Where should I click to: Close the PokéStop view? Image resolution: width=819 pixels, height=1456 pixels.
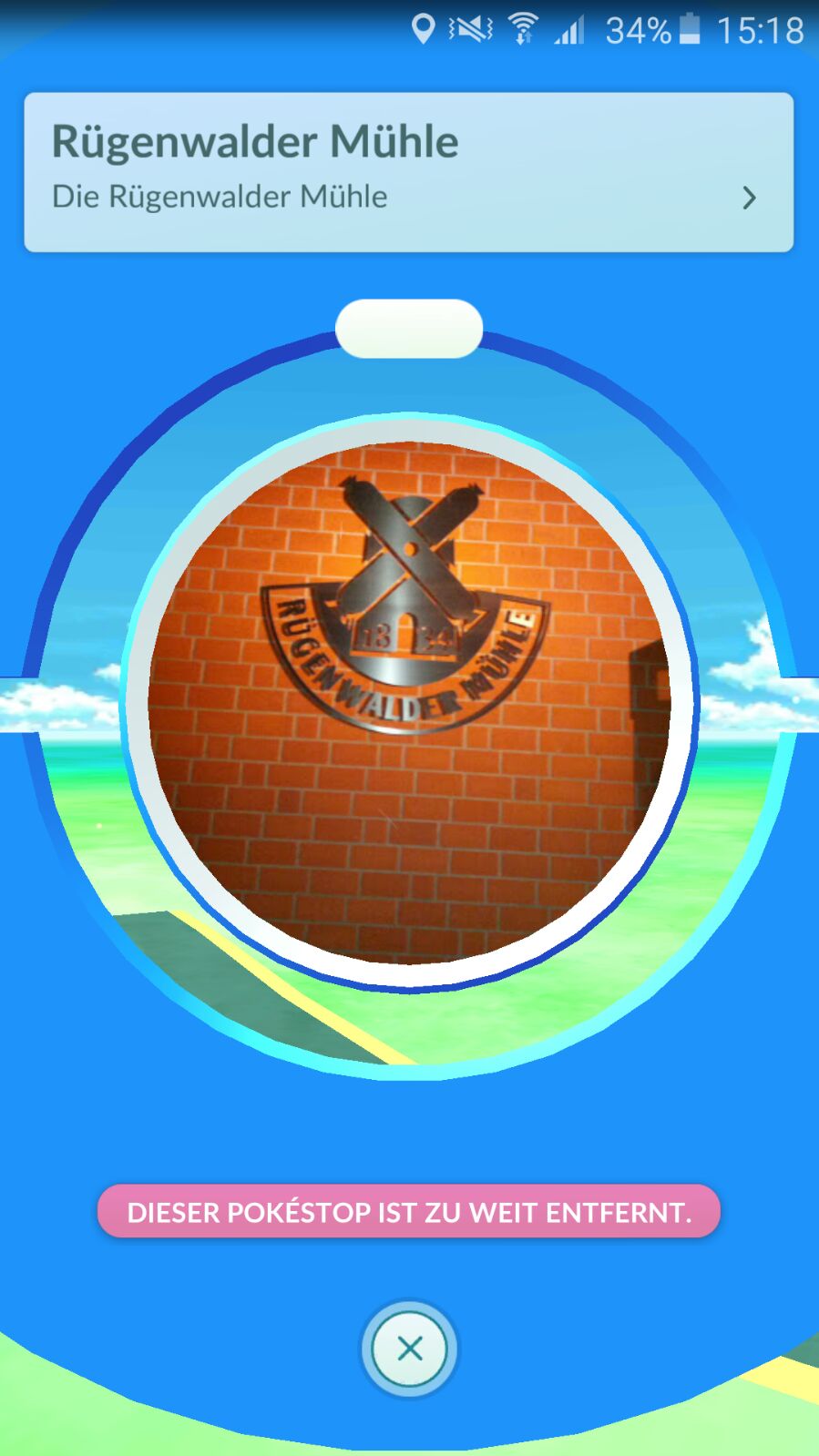point(409,1348)
